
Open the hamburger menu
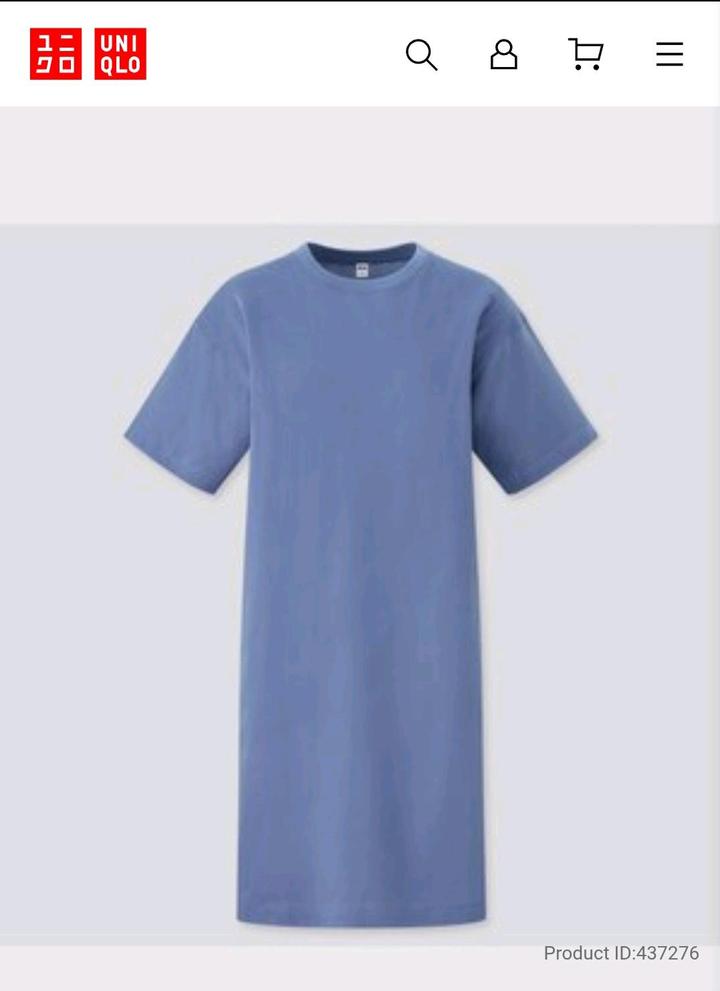669,54
